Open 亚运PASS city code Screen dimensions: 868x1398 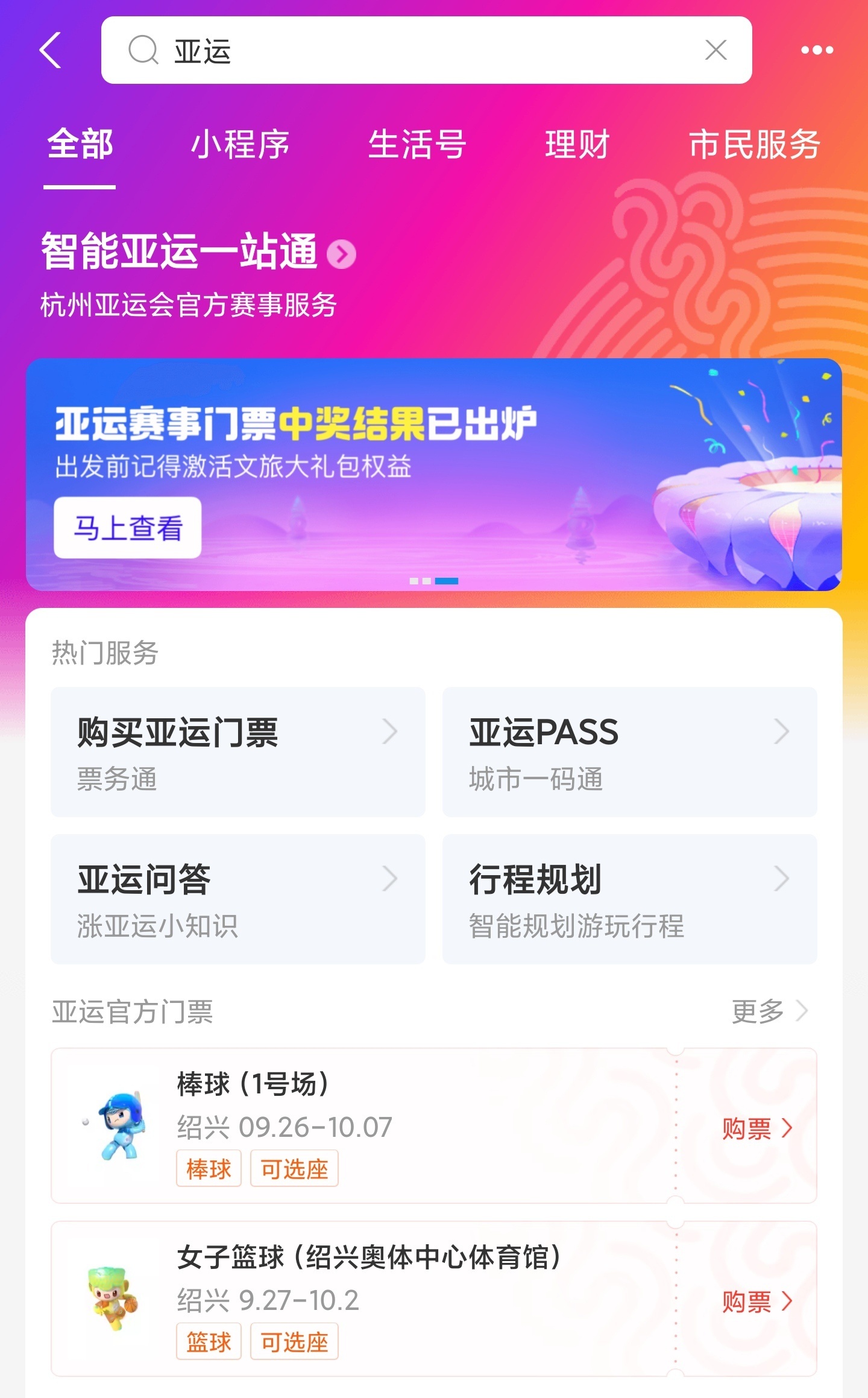630,751
